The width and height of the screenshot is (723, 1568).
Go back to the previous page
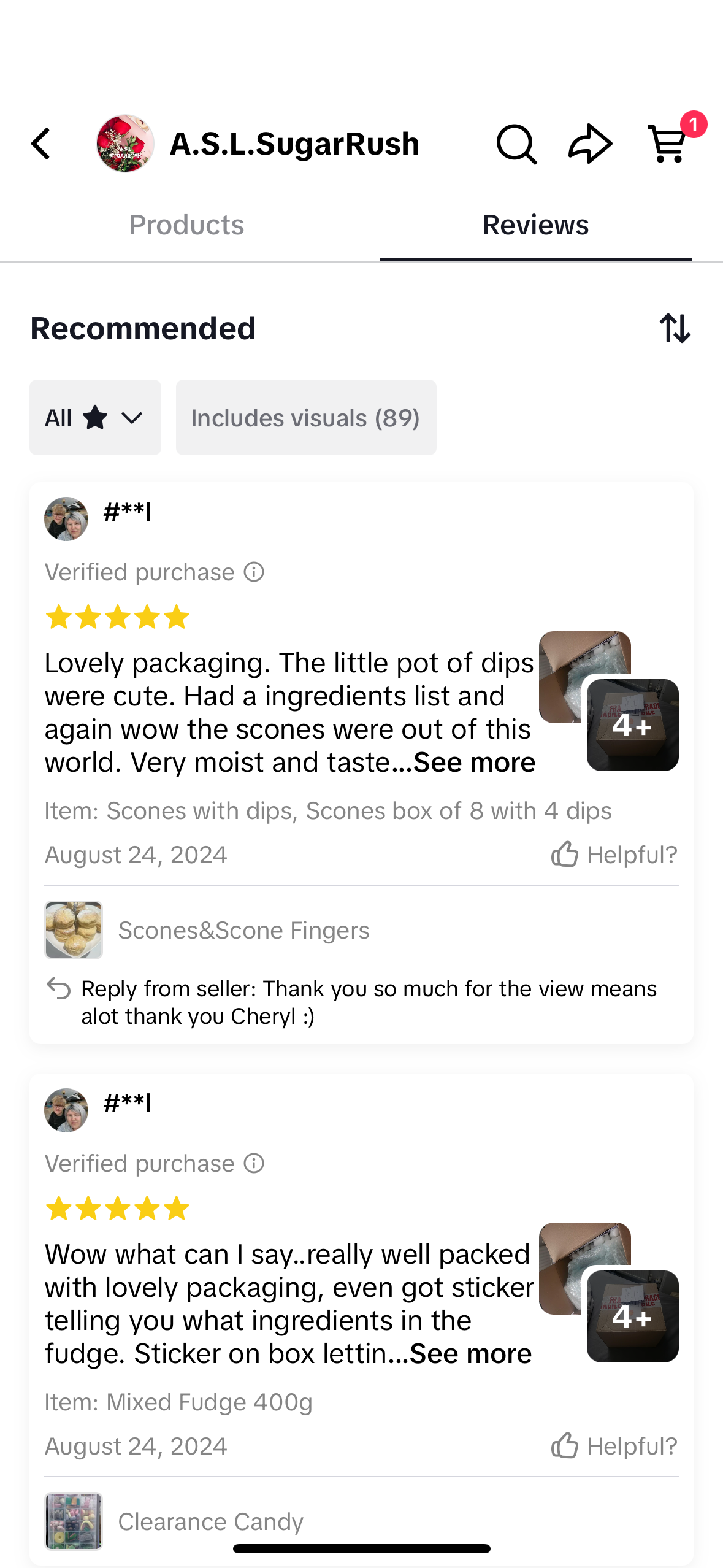[42, 144]
